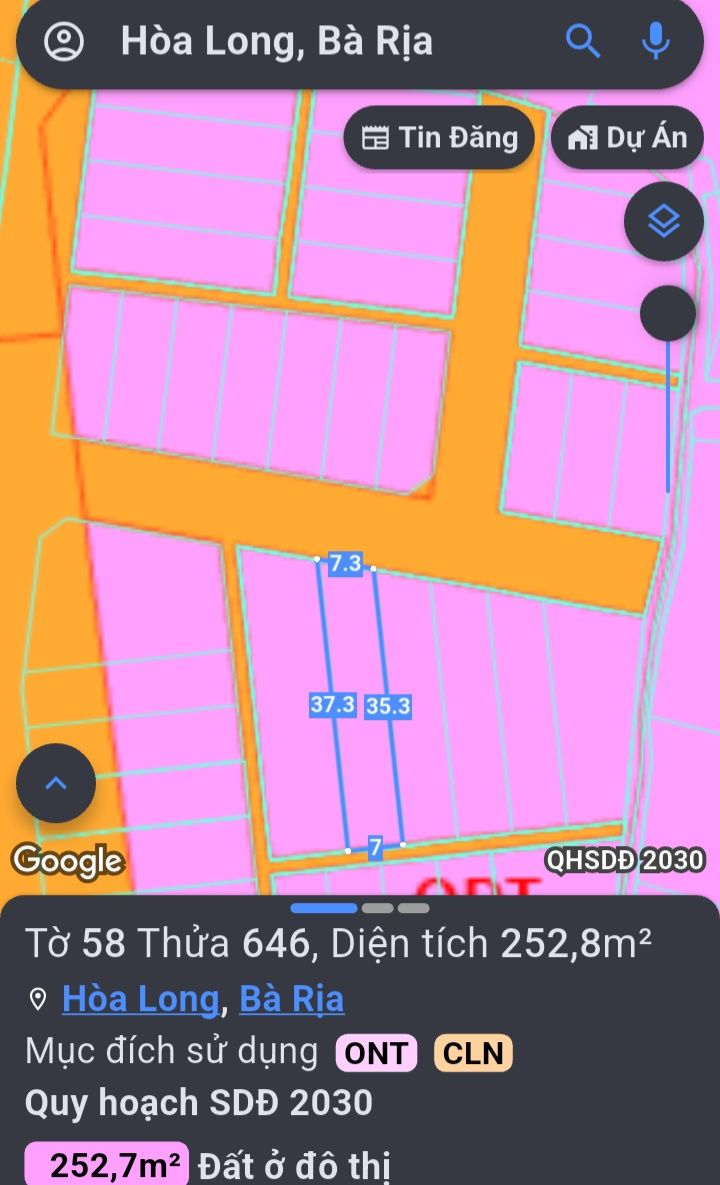The height and width of the screenshot is (1185, 720).
Task: Open the Hòa Long link
Action: click(x=140, y=998)
